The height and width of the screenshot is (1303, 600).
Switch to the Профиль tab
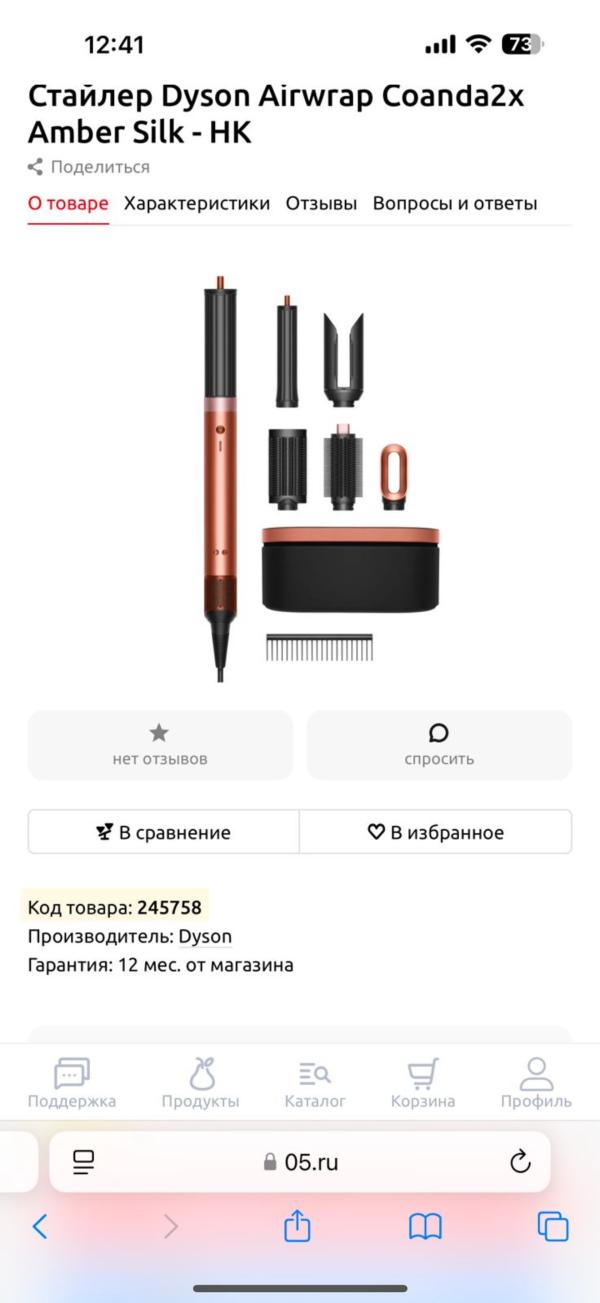point(536,1084)
